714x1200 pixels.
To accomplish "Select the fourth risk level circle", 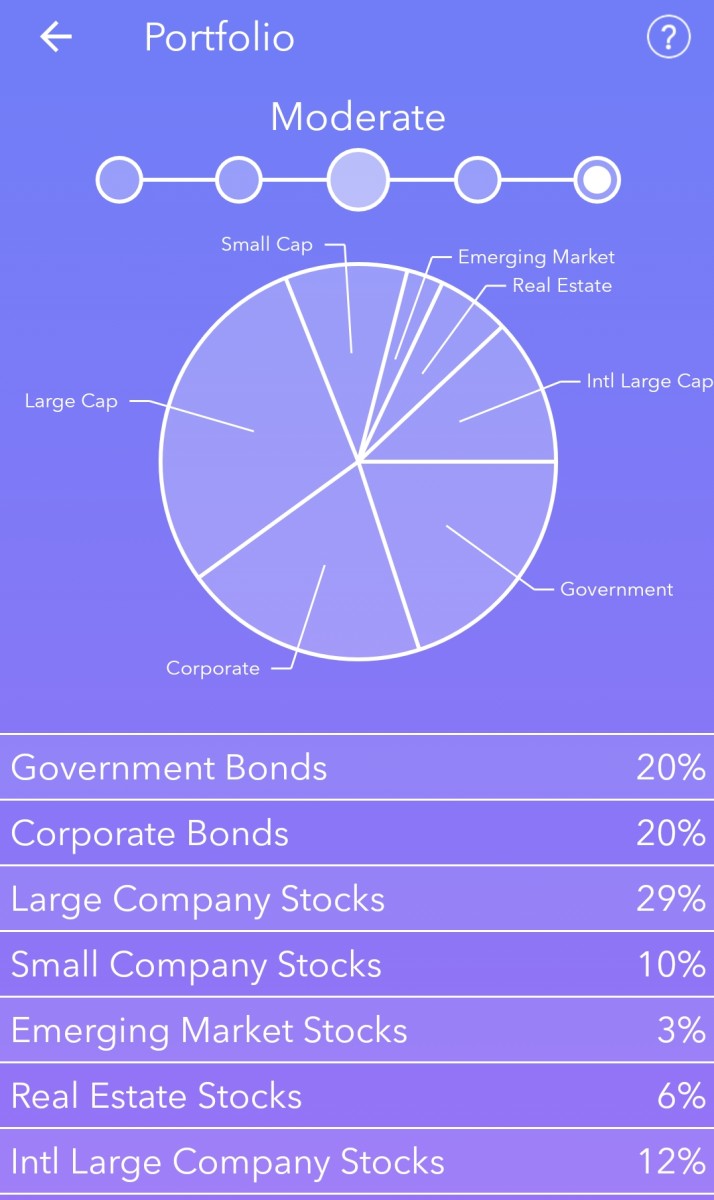I will [477, 180].
